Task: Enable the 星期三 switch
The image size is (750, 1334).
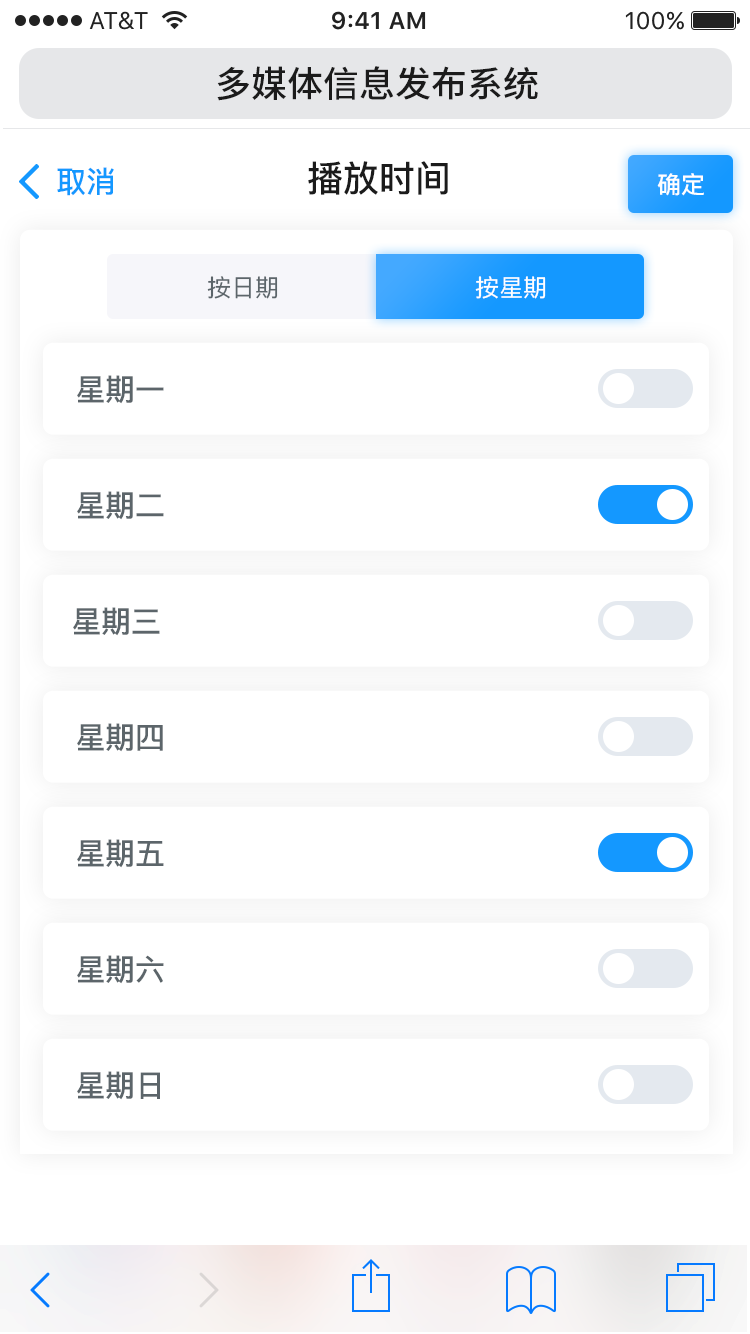Action: click(x=645, y=620)
